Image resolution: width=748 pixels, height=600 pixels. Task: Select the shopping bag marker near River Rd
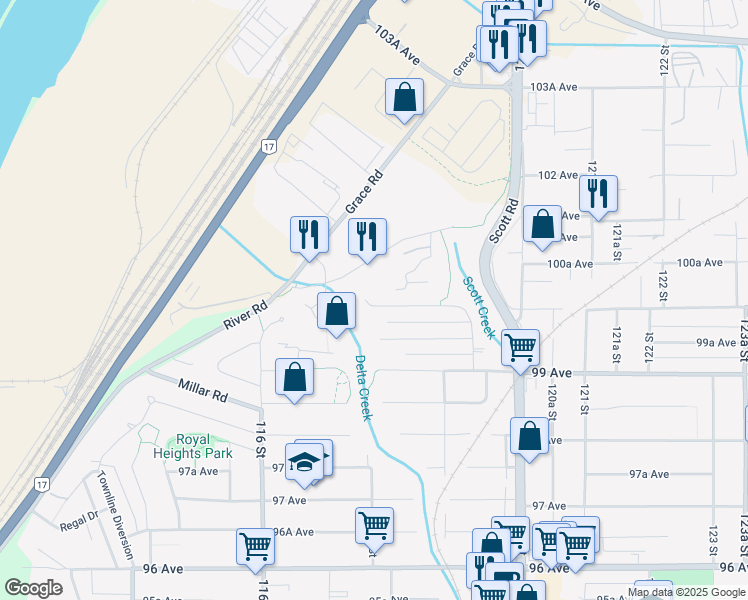(337, 311)
